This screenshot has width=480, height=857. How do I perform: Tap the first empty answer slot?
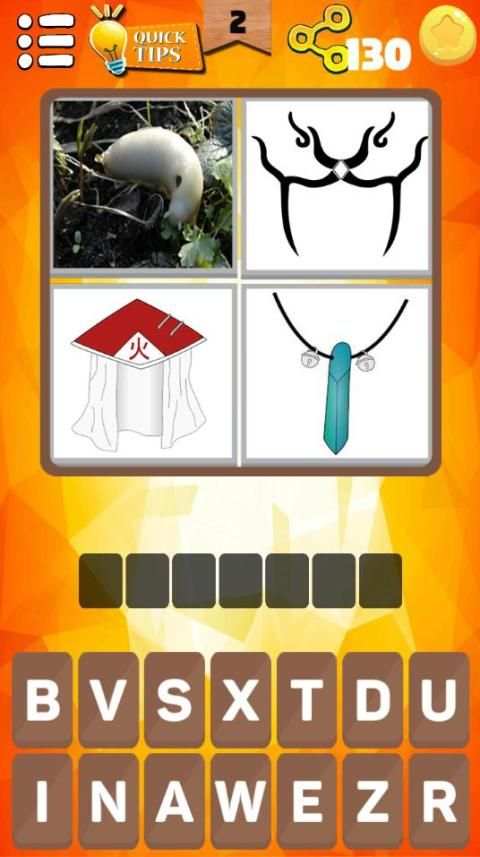101,580
